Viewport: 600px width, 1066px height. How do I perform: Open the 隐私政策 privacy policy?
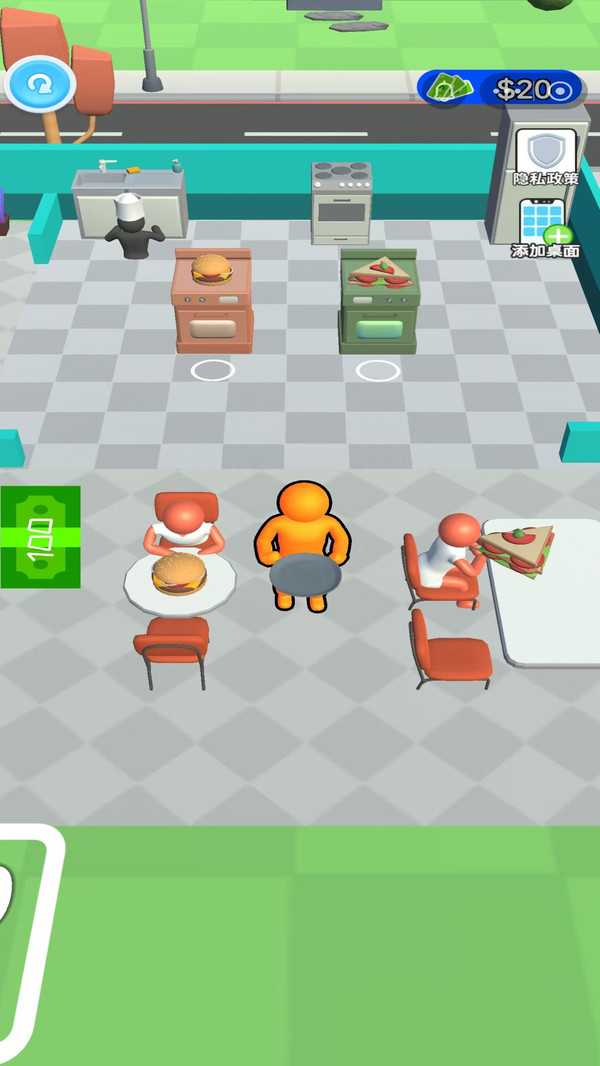546,158
